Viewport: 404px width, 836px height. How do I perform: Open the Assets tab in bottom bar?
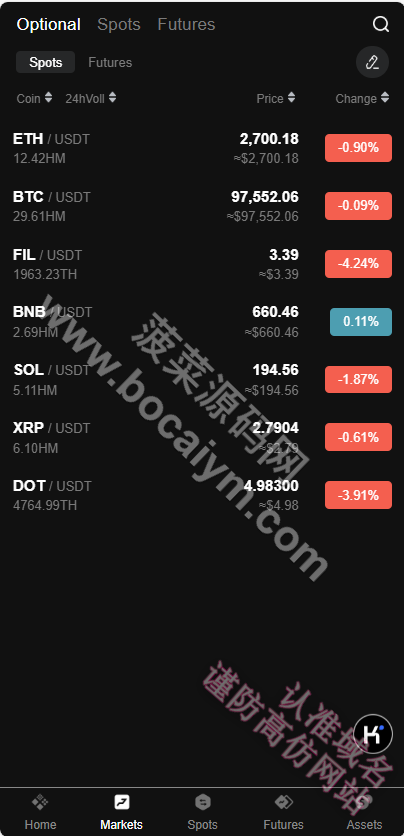(365, 812)
